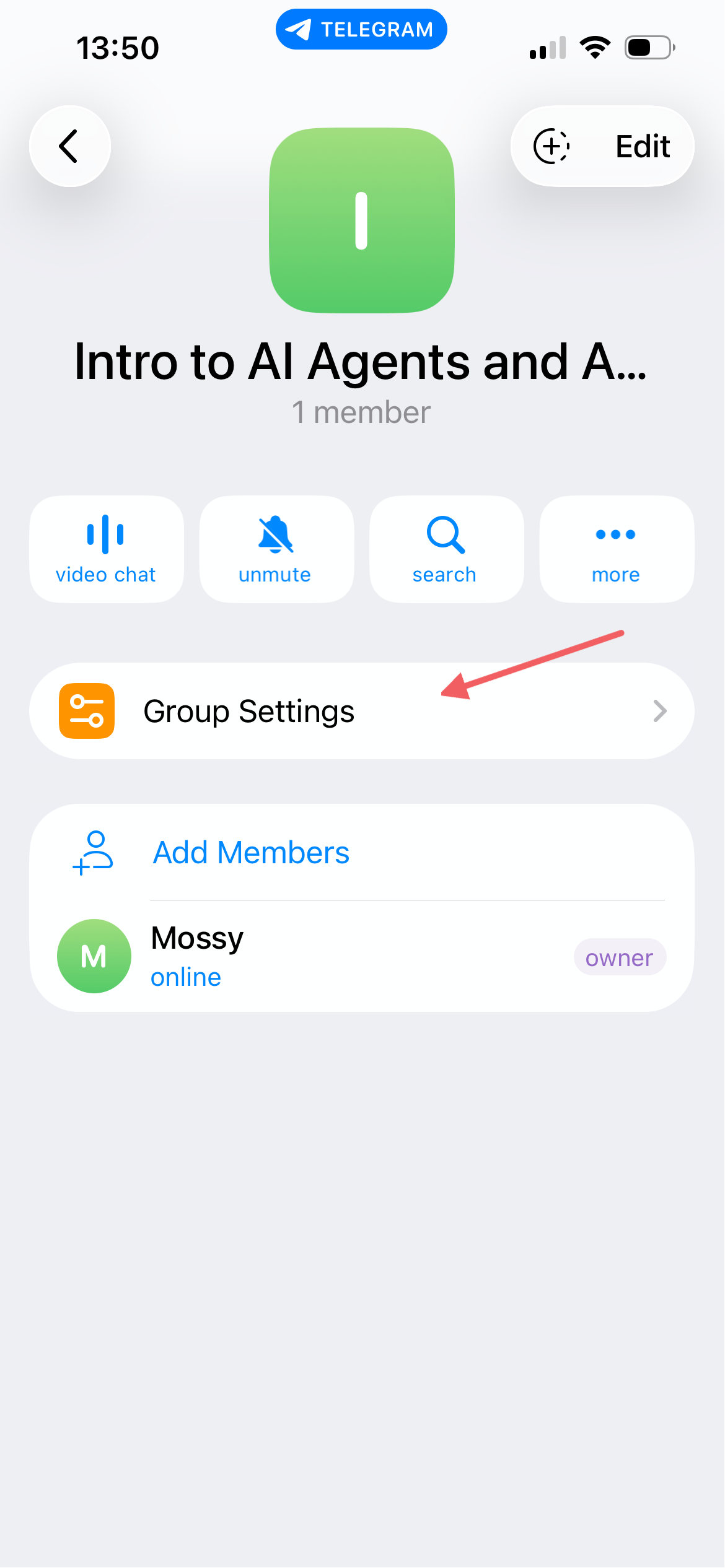Image resolution: width=725 pixels, height=1568 pixels.
Task: Search within this group
Action: click(x=446, y=549)
